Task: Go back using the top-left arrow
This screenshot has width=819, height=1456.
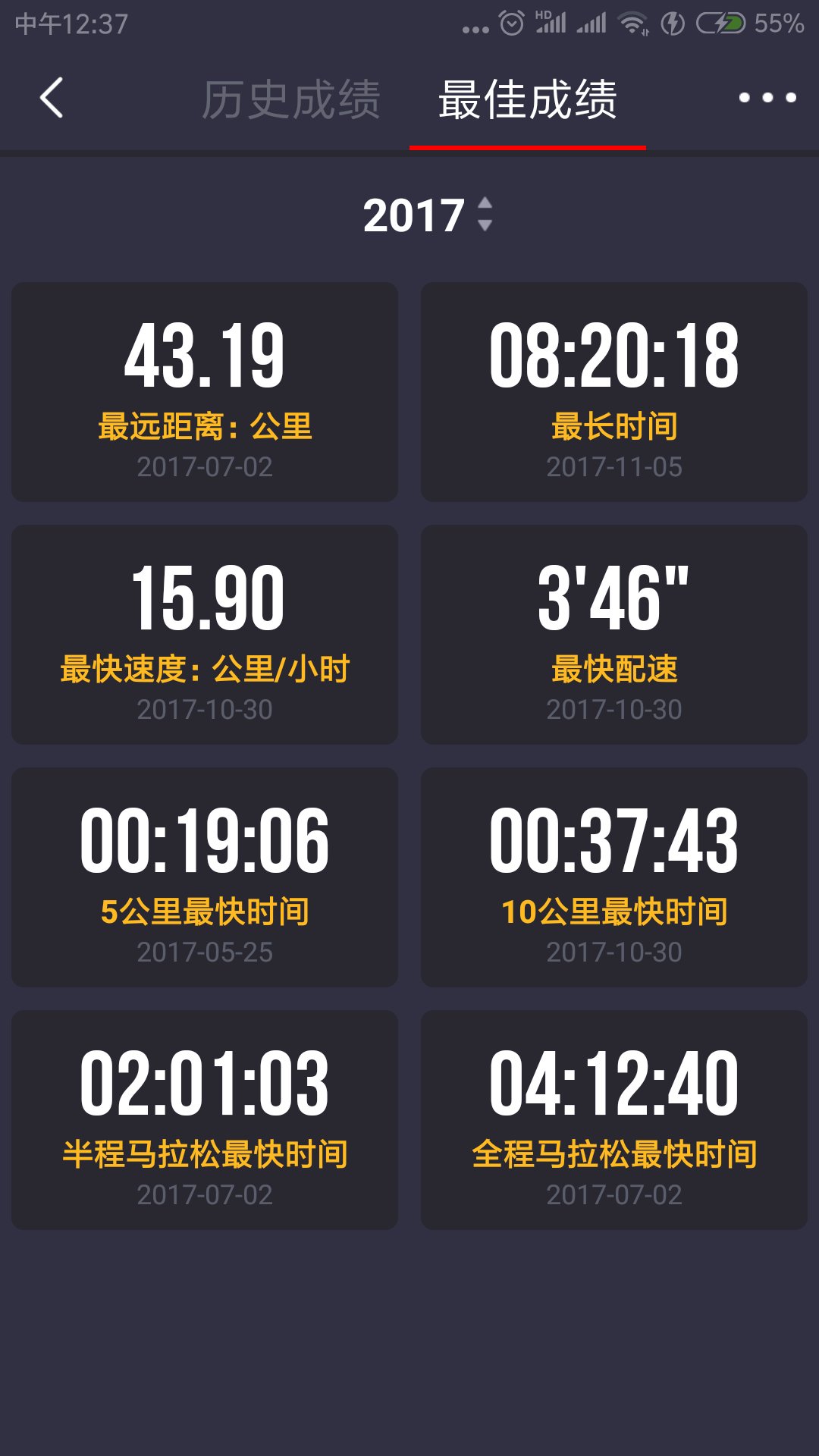Action: [x=52, y=98]
